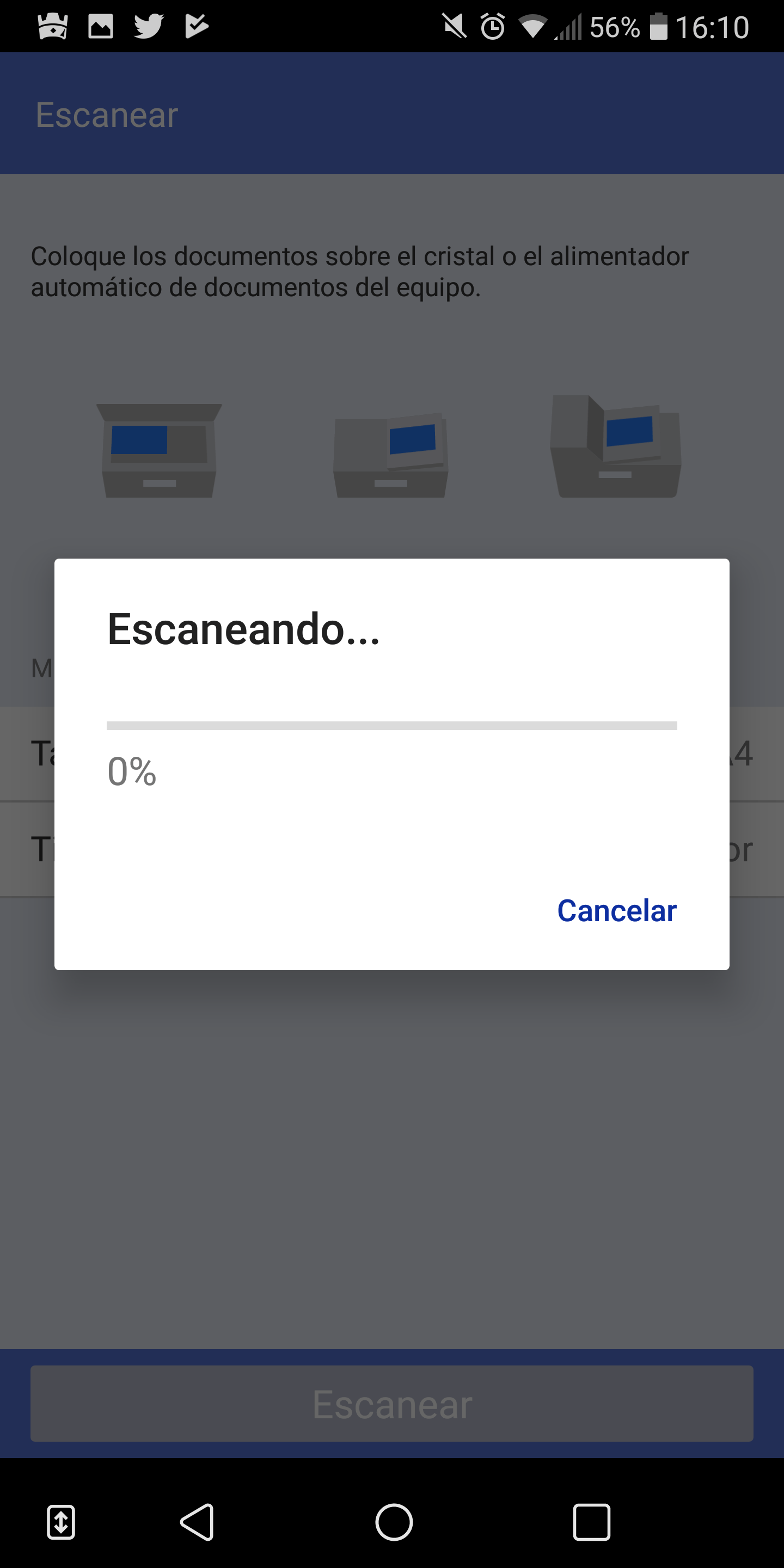Cancel the scanning in progress

click(616, 911)
